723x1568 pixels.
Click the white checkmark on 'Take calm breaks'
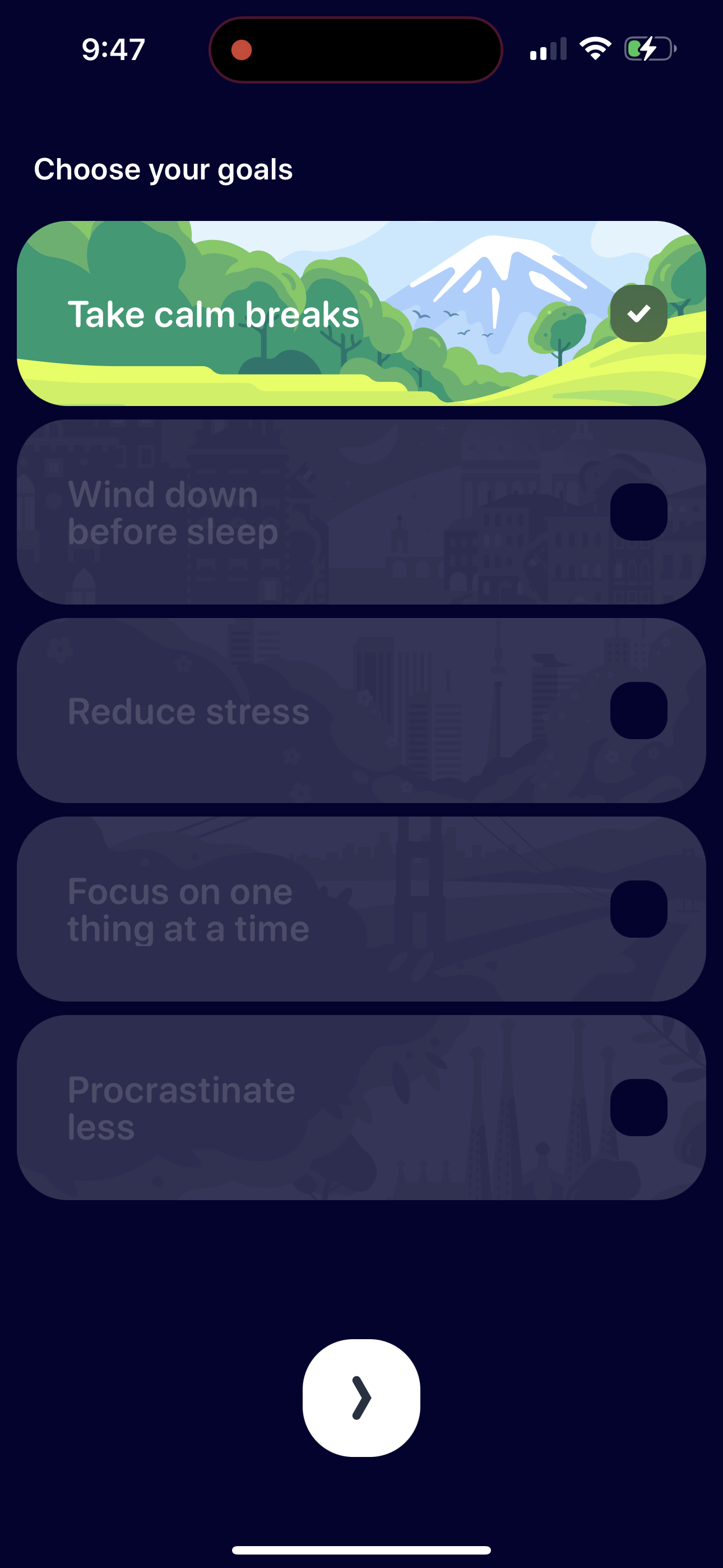(x=638, y=313)
